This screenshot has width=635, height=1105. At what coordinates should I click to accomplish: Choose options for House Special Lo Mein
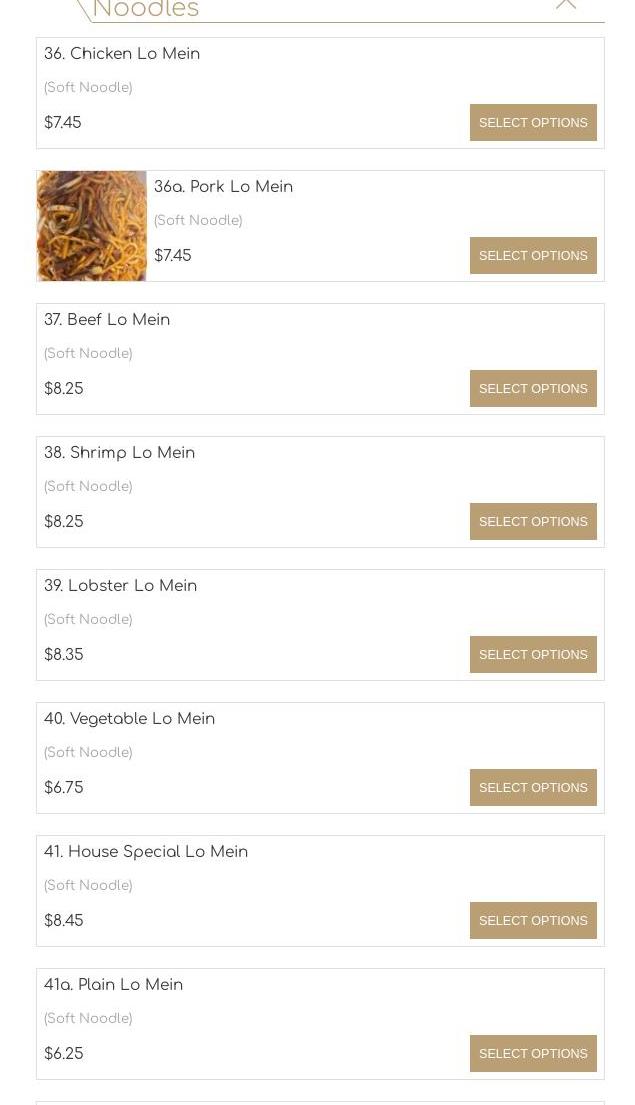click(x=533, y=920)
